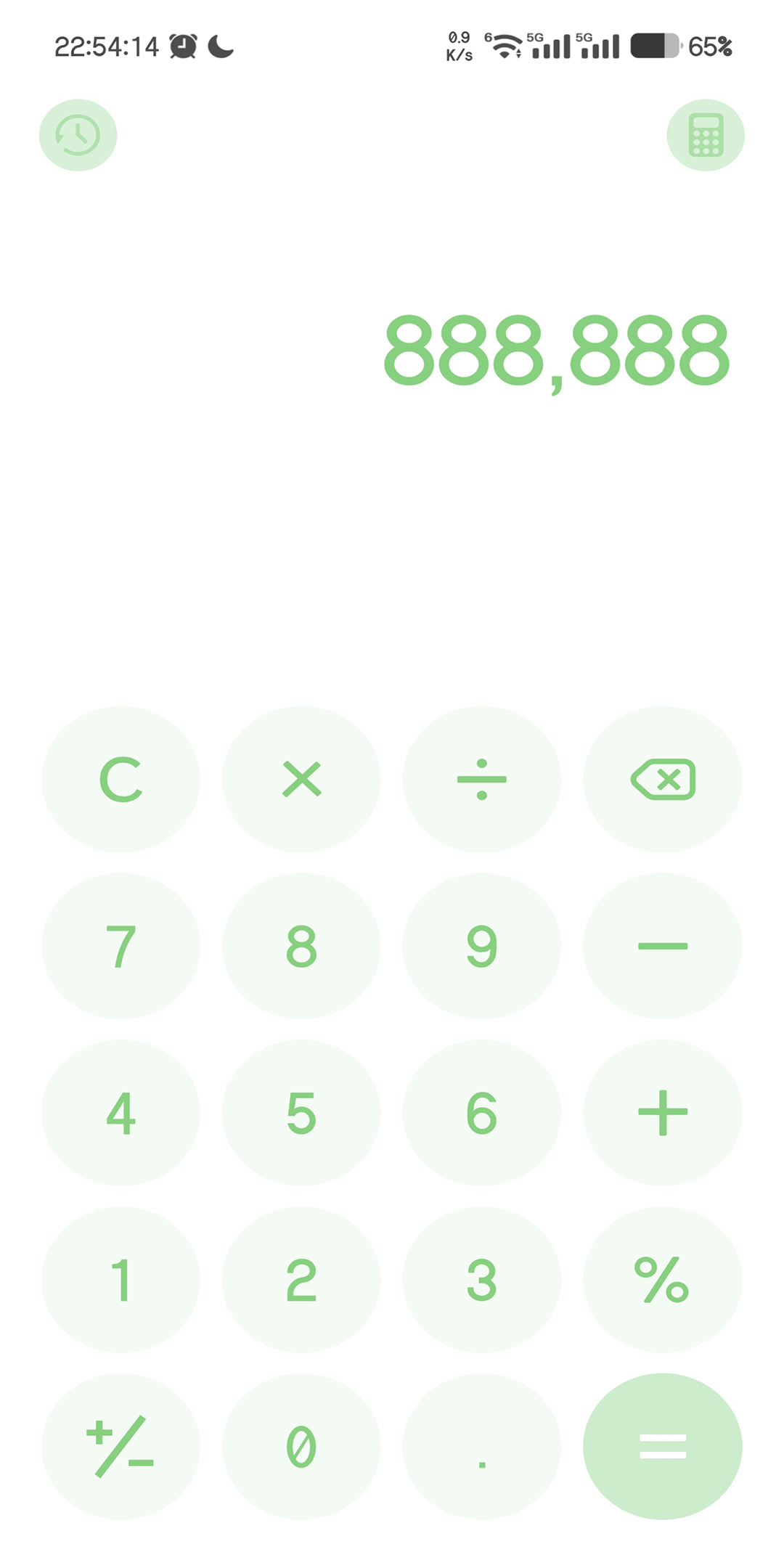Enter the digit 6
The image size is (784, 1568).
(x=482, y=1113)
